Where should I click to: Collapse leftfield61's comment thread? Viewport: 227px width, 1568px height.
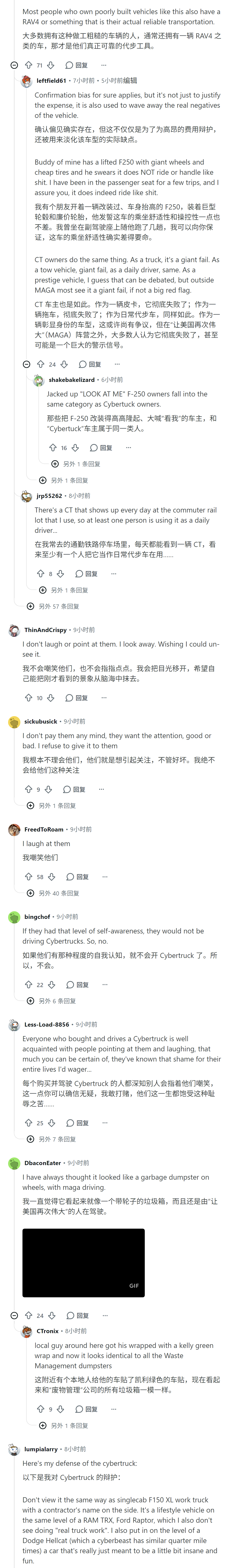[26, 364]
